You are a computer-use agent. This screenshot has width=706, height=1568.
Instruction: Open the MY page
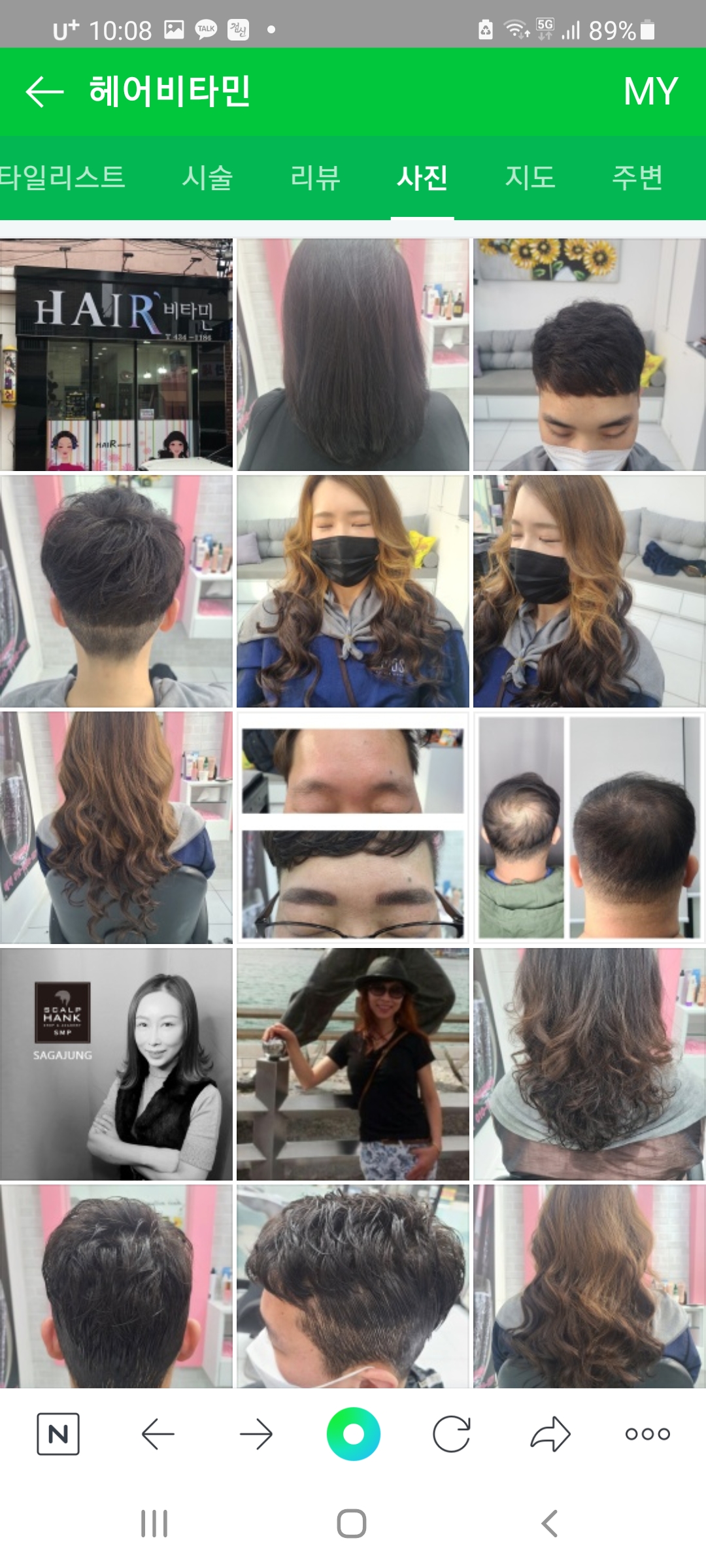(x=650, y=91)
